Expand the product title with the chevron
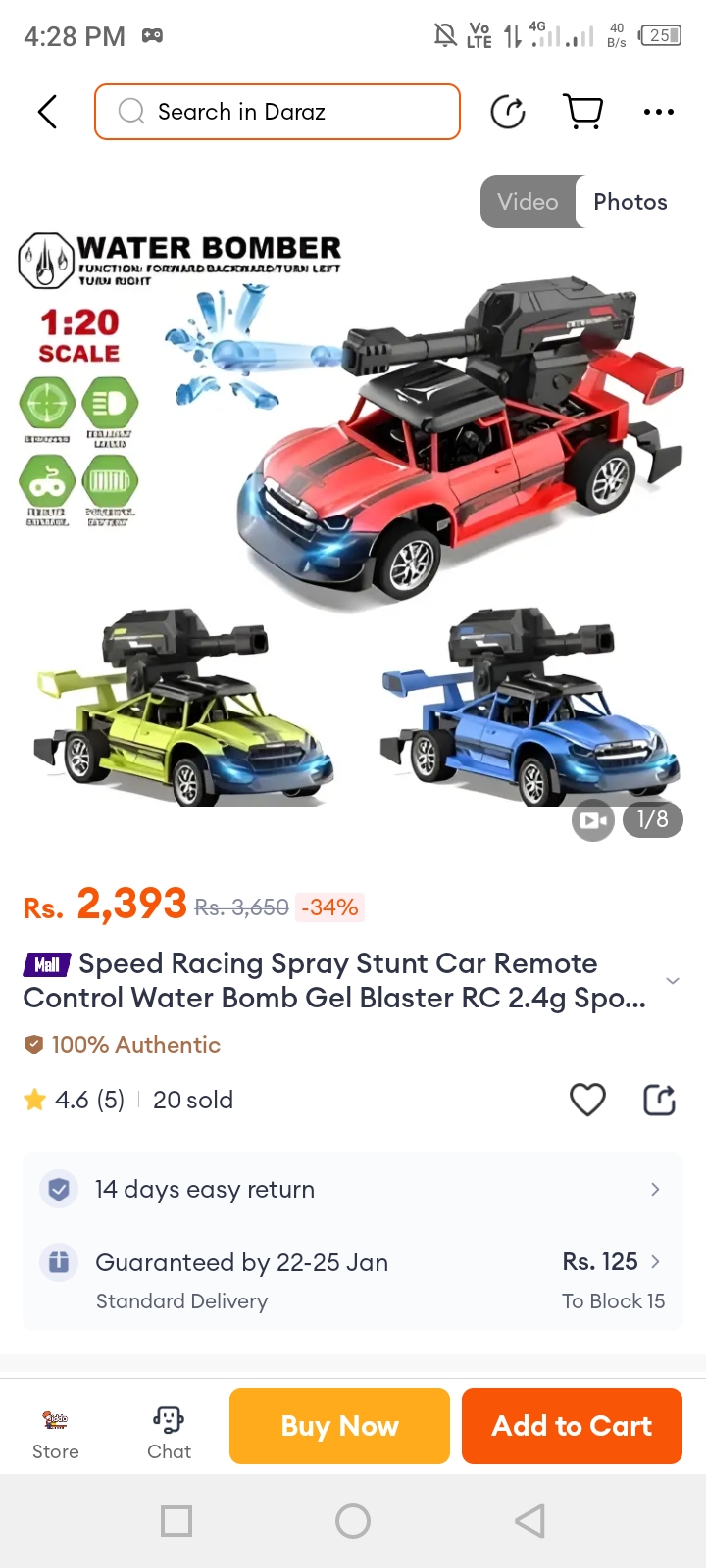The width and height of the screenshot is (706, 1568). coord(673,981)
